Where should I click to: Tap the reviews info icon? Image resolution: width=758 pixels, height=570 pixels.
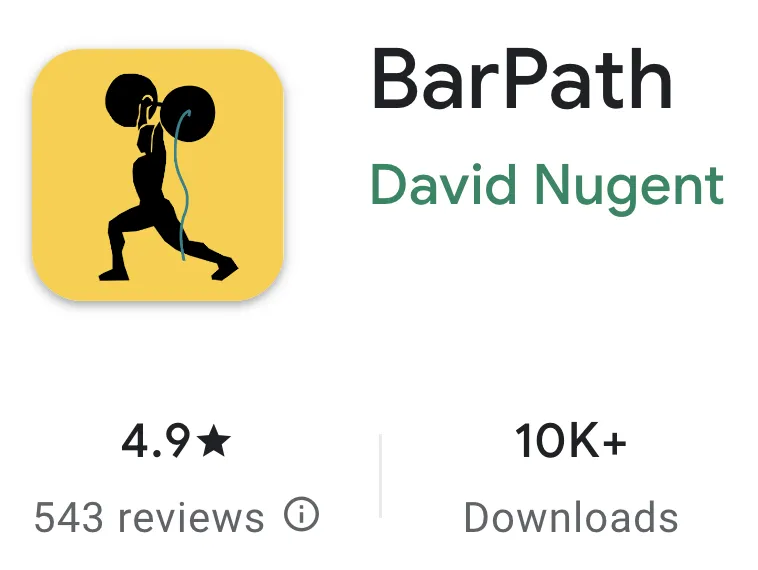301,515
